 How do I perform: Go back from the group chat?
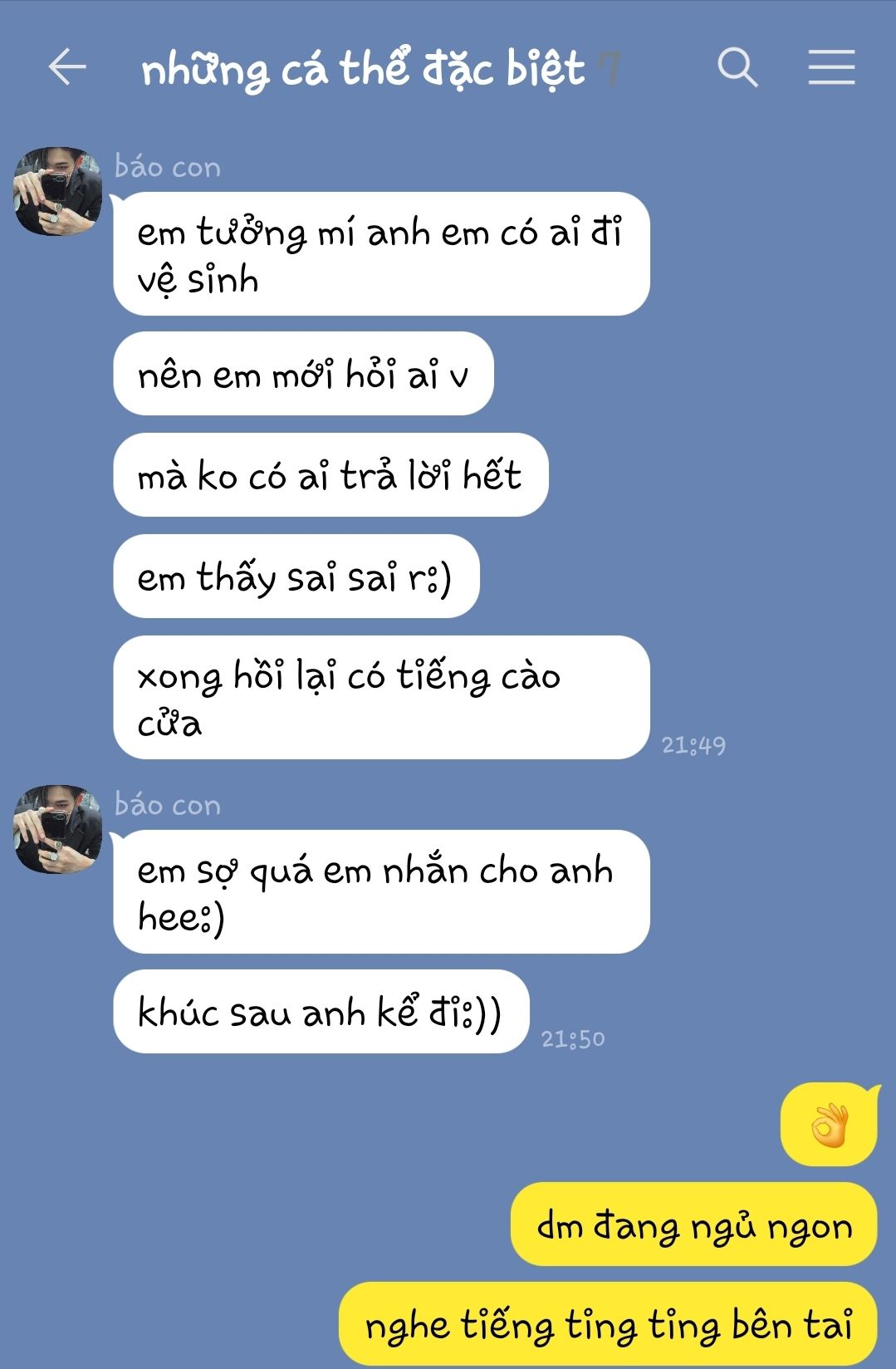pyautogui.click(x=67, y=67)
